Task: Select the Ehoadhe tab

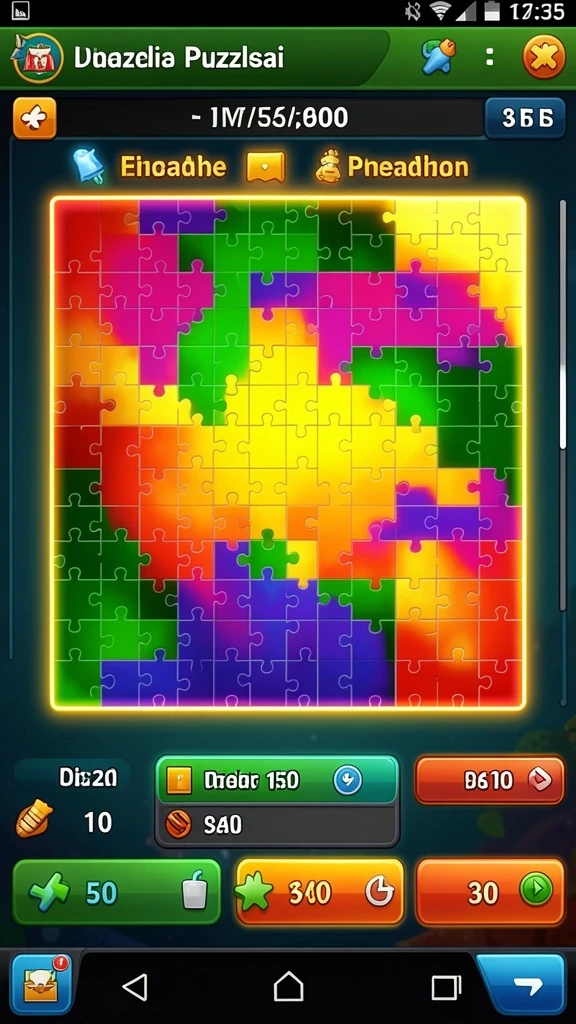Action: (x=150, y=167)
